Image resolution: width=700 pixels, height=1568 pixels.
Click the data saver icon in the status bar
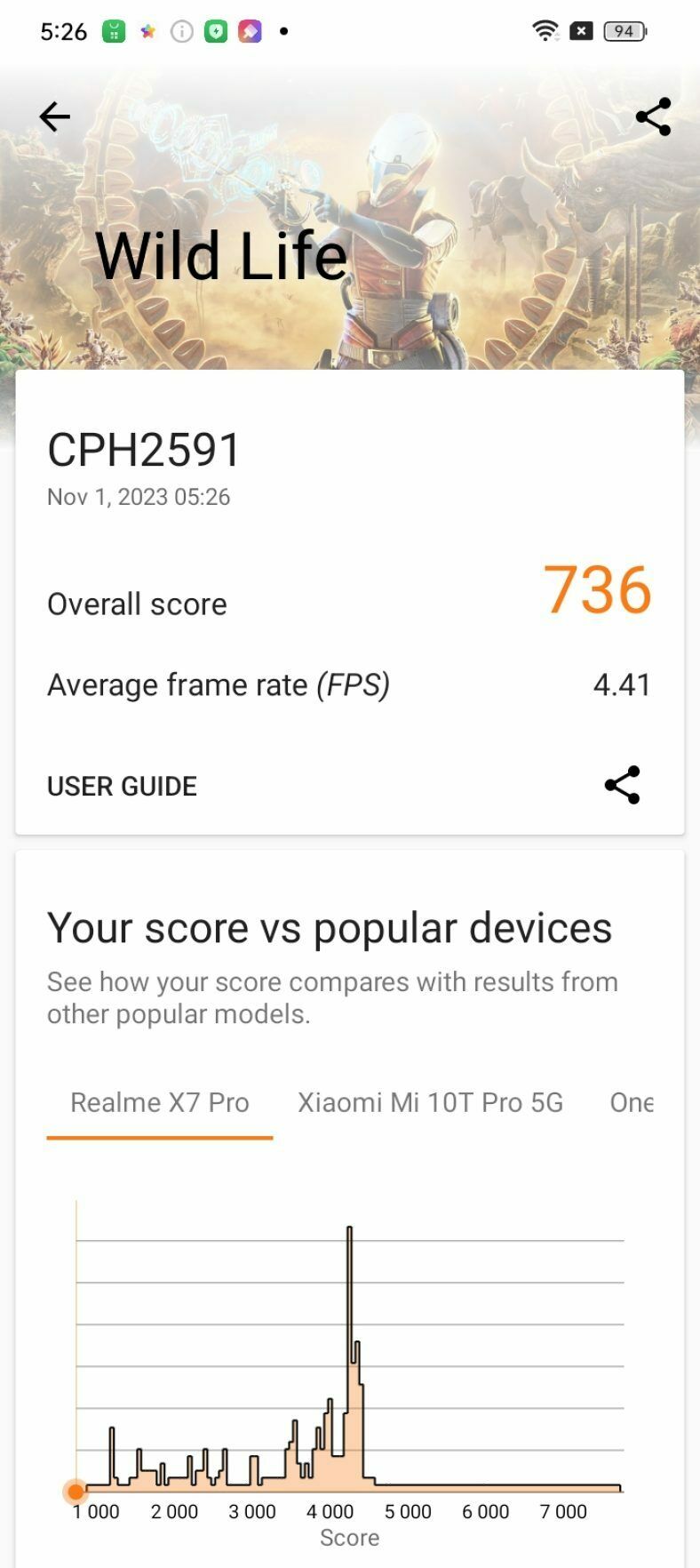pyautogui.click(x=582, y=30)
